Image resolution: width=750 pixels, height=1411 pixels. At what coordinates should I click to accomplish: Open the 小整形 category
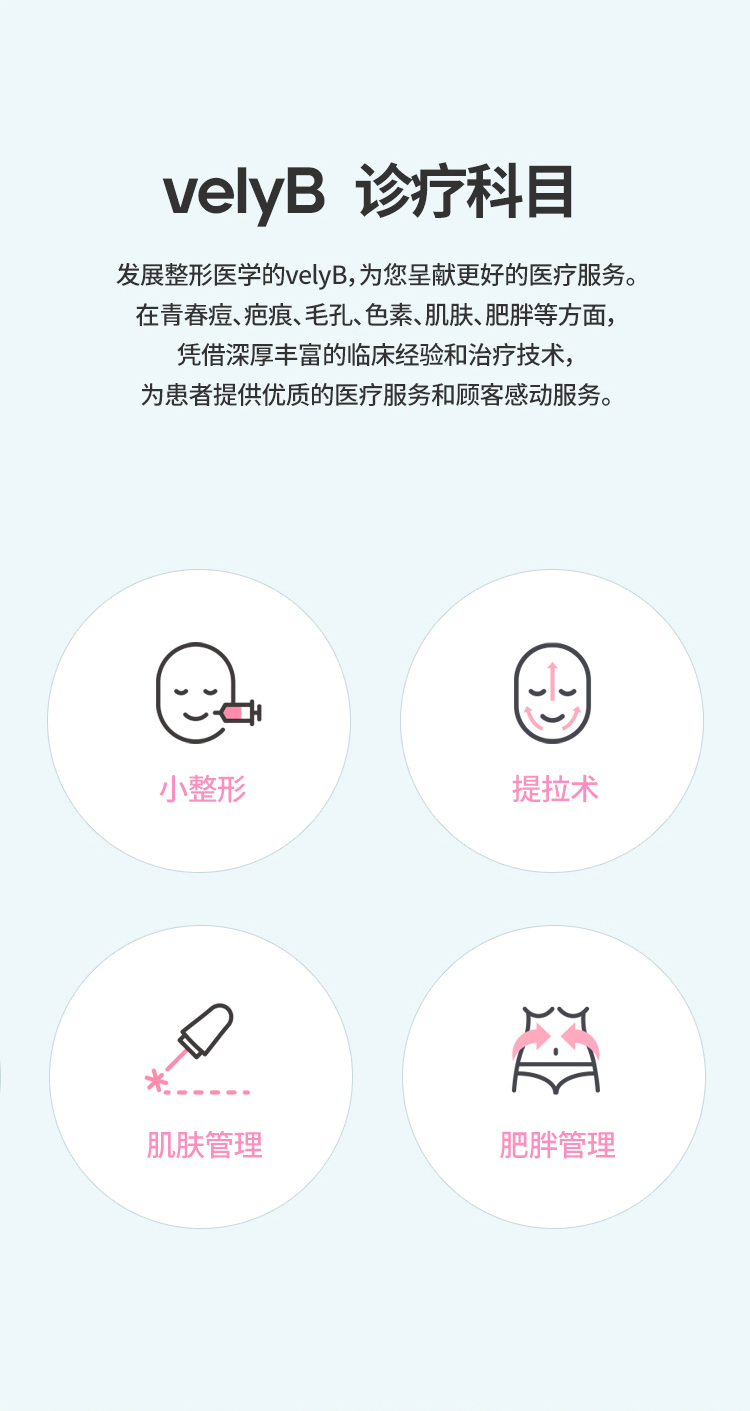coord(199,721)
